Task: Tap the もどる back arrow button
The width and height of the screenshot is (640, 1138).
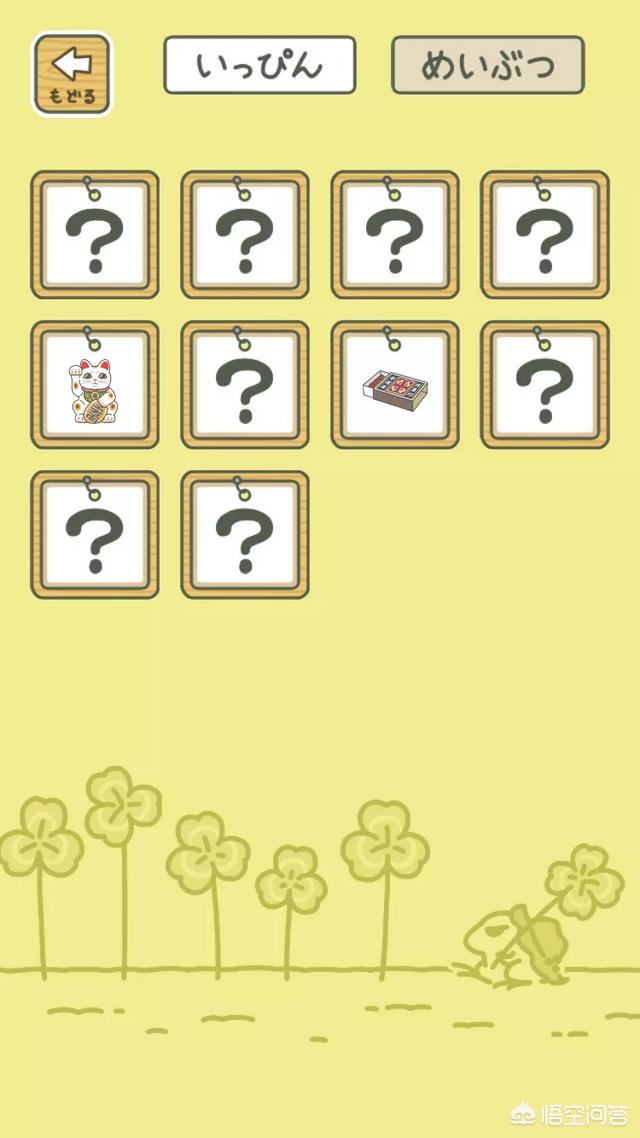Action: (72, 73)
